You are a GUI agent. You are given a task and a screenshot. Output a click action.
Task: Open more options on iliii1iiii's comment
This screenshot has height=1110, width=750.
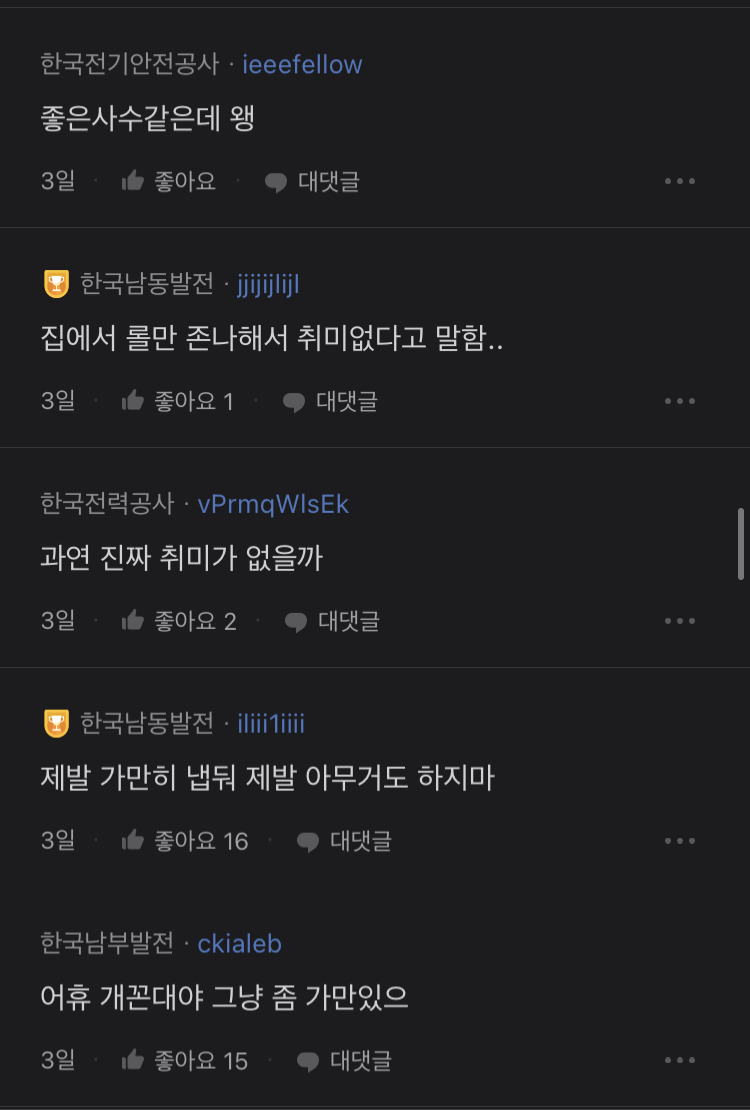click(x=679, y=841)
